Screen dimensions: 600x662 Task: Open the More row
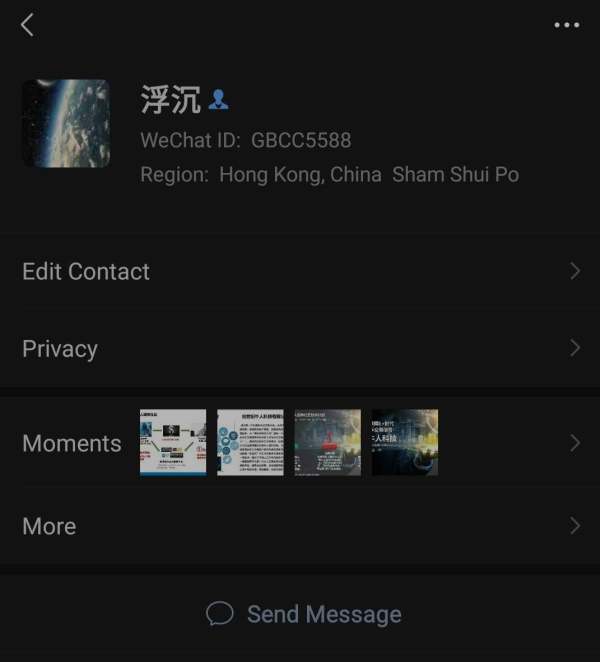(300, 526)
